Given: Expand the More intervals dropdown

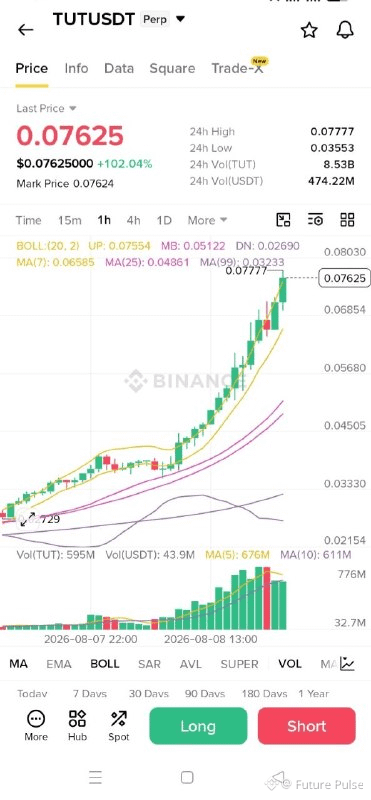Looking at the screenshot, I should point(207,220).
